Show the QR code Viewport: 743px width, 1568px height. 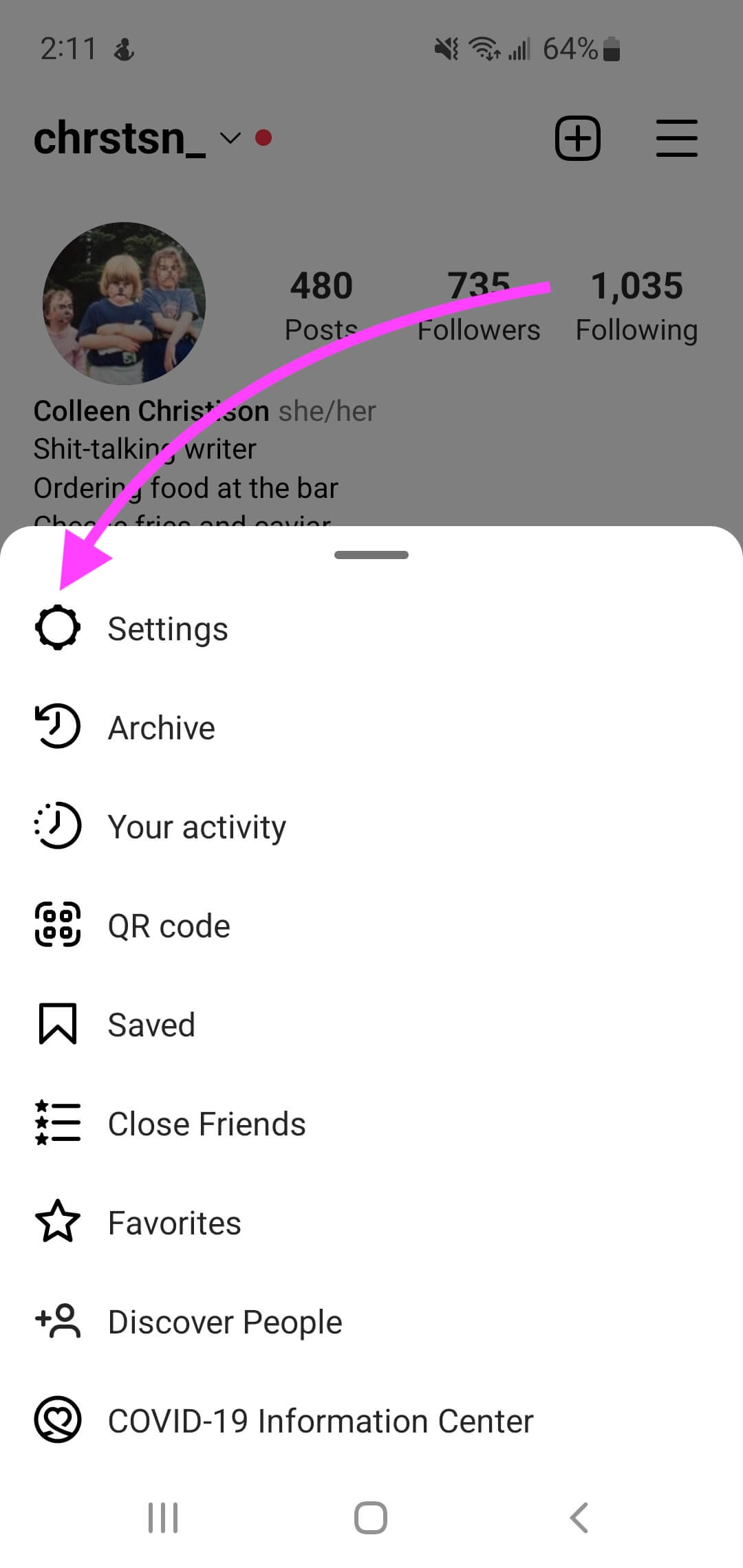(169, 926)
